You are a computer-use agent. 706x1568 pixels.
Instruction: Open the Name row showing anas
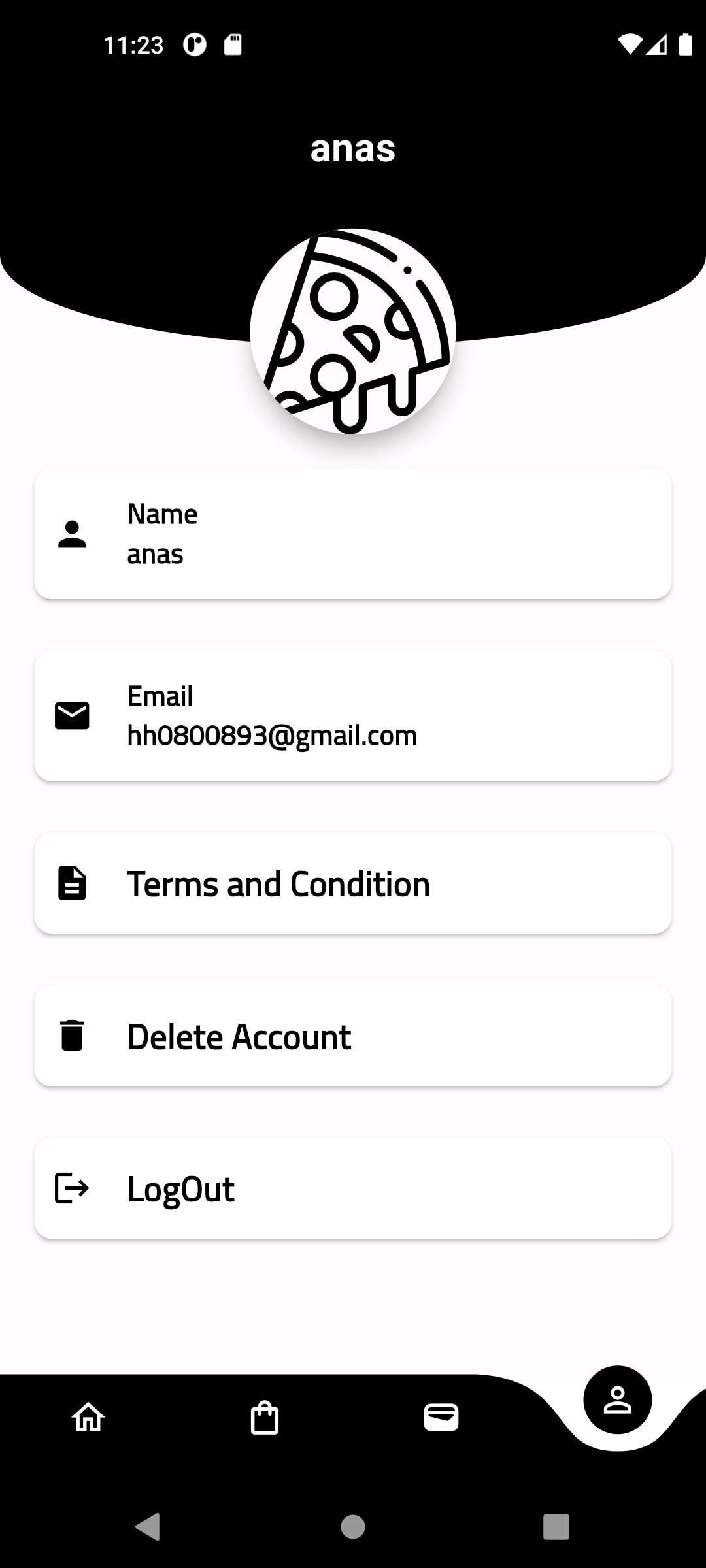point(353,534)
